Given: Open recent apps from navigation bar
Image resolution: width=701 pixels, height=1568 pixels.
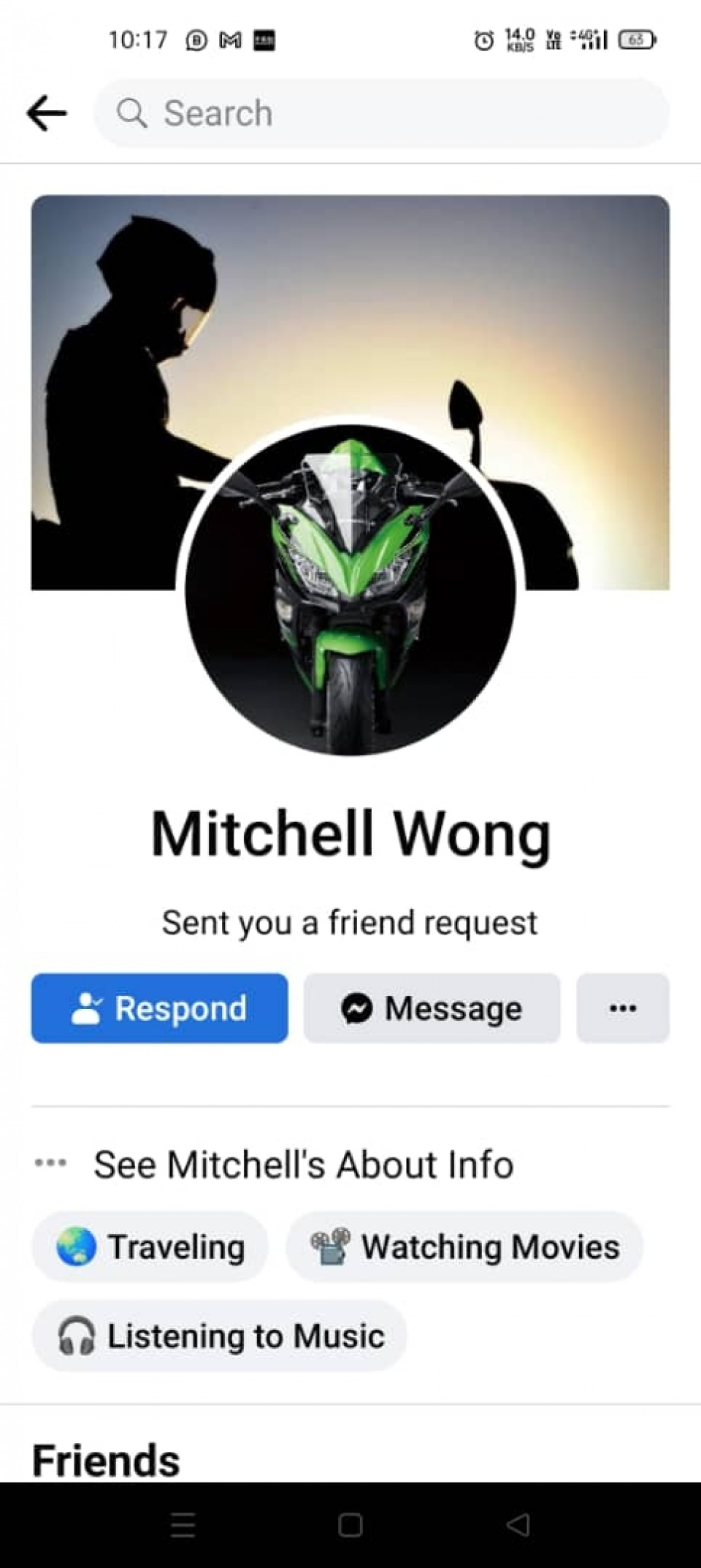Looking at the screenshot, I should click(183, 1526).
